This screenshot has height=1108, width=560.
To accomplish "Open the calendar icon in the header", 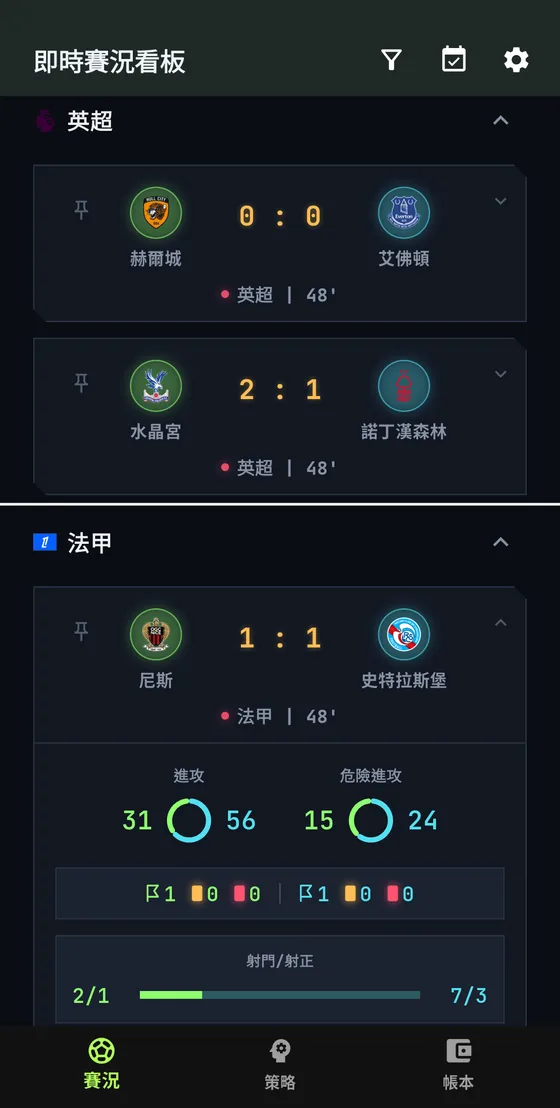I will click(453, 59).
